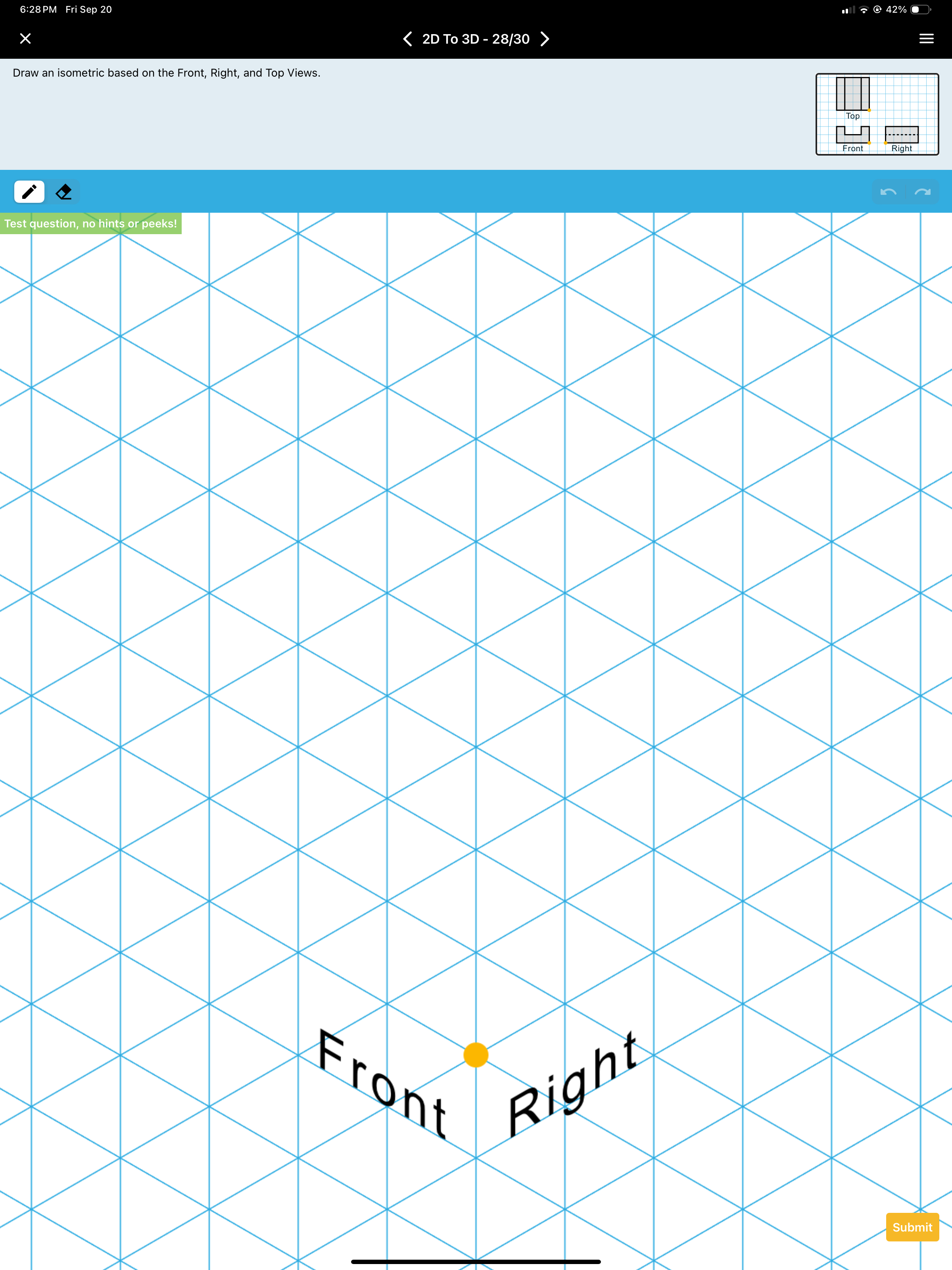Enlarge the Top, Front, Right views thumbnail
The width and height of the screenshot is (952, 1270).
pyautogui.click(x=877, y=114)
